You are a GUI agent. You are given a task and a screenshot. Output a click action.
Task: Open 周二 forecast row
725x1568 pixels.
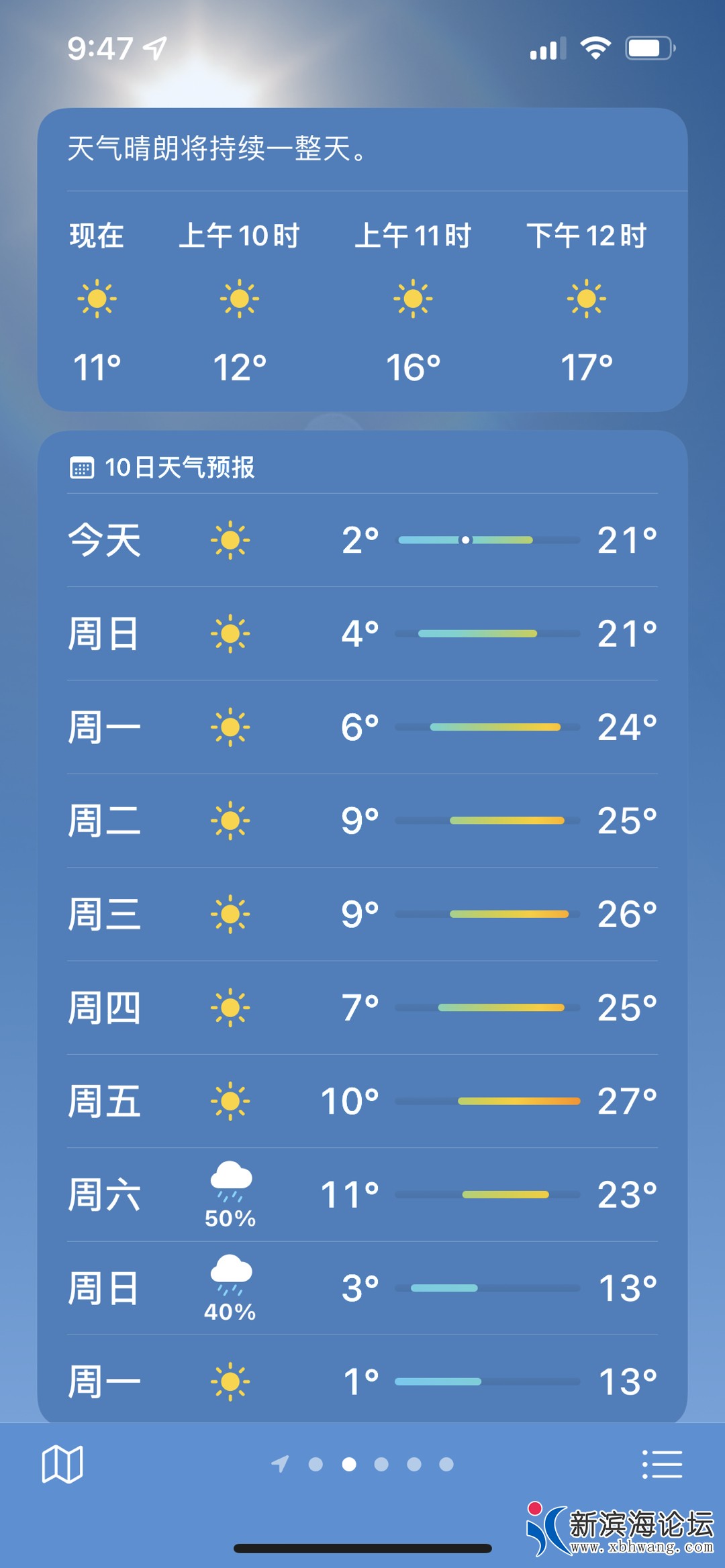362,821
